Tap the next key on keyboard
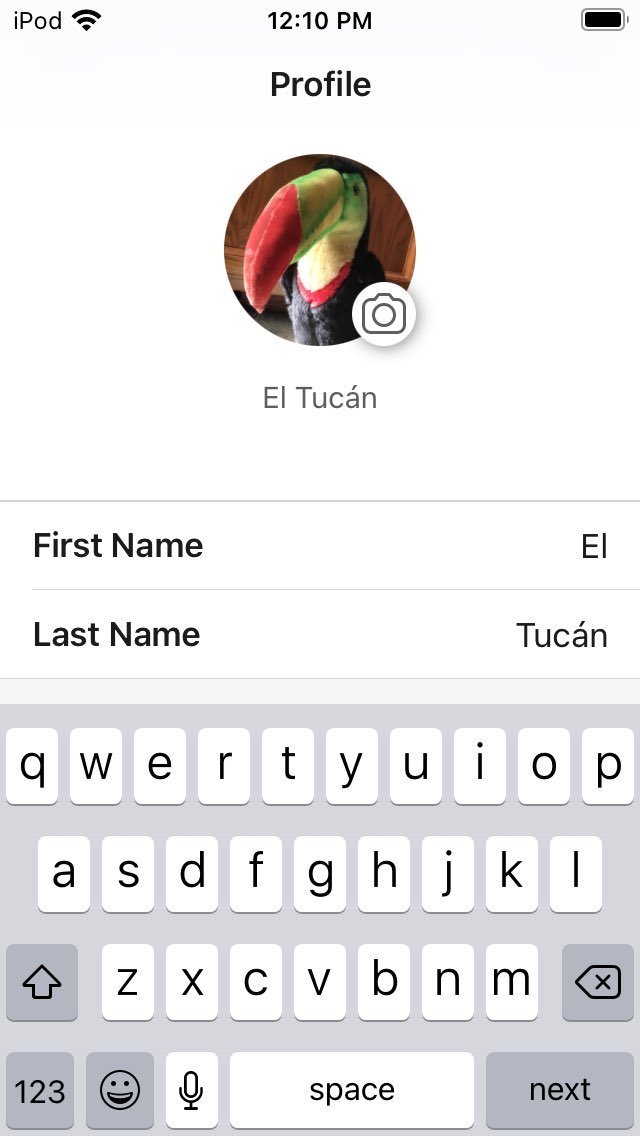This screenshot has height=1136, width=640. pyautogui.click(x=560, y=1090)
